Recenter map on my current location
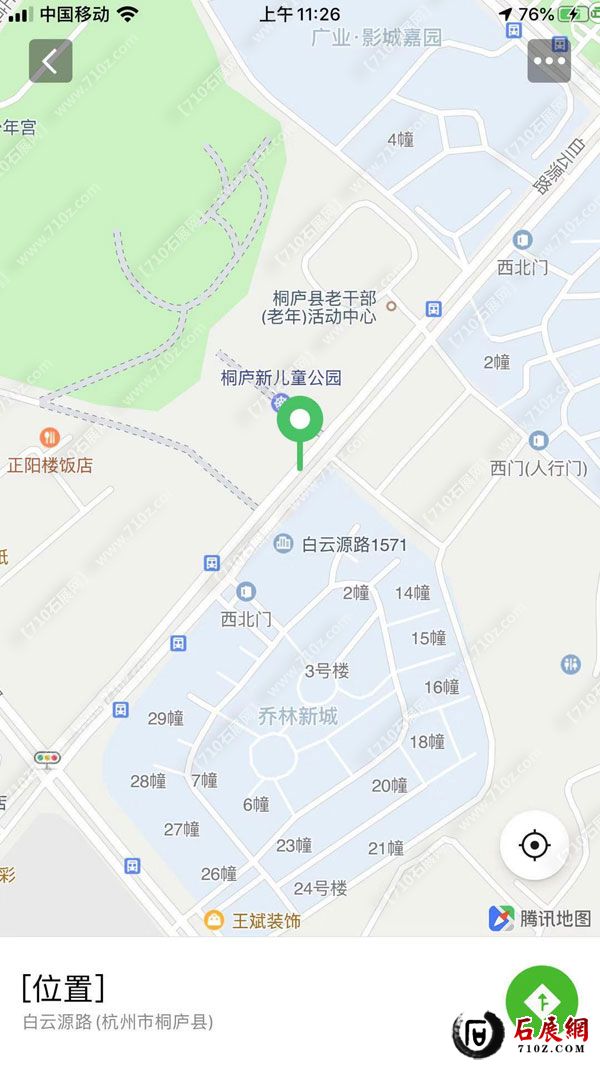Screen dimensions: 600x1067 pyautogui.click(x=535, y=846)
